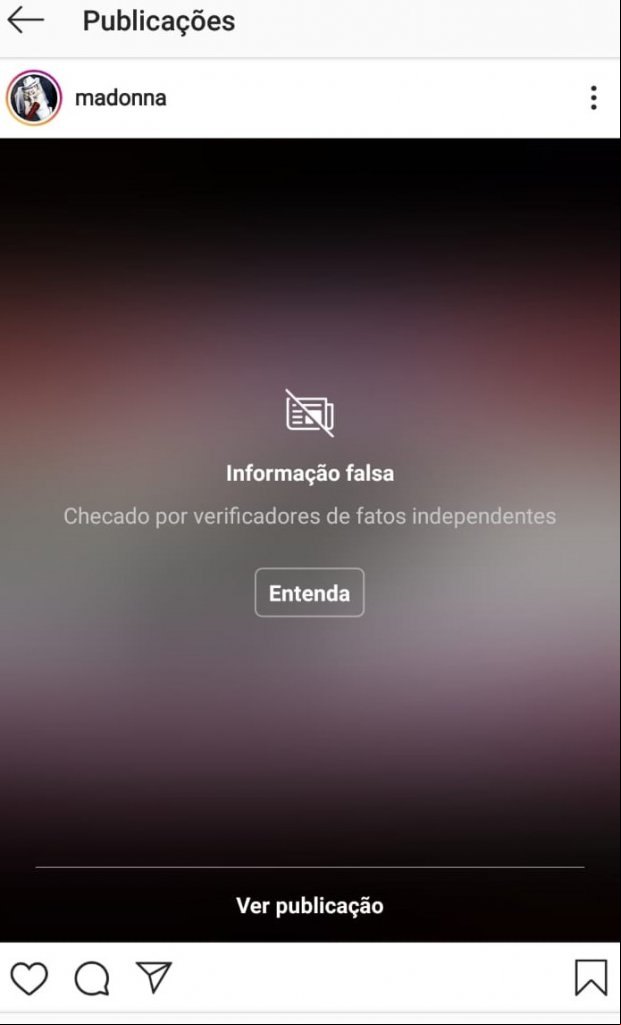The width and height of the screenshot is (621, 1025).
Task: Share the post via paper plane icon
Action: click(x=154, y=977)
